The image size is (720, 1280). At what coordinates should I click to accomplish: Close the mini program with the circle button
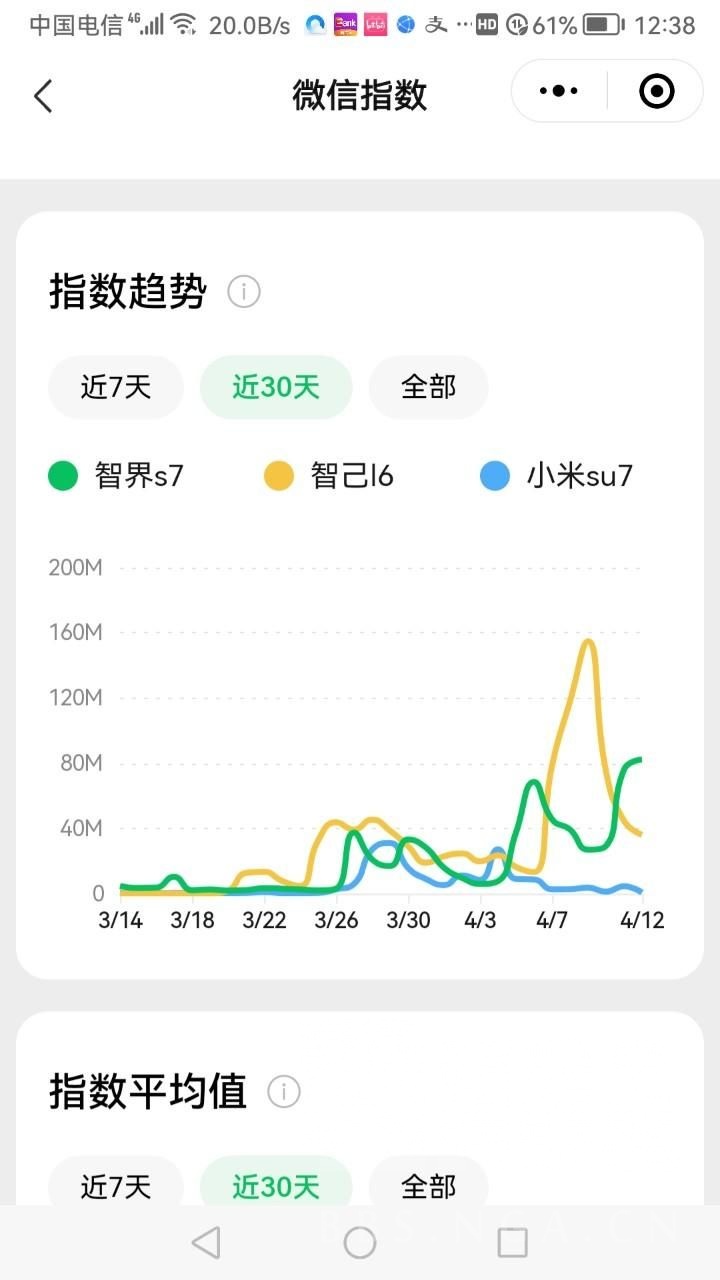point(656,91)
